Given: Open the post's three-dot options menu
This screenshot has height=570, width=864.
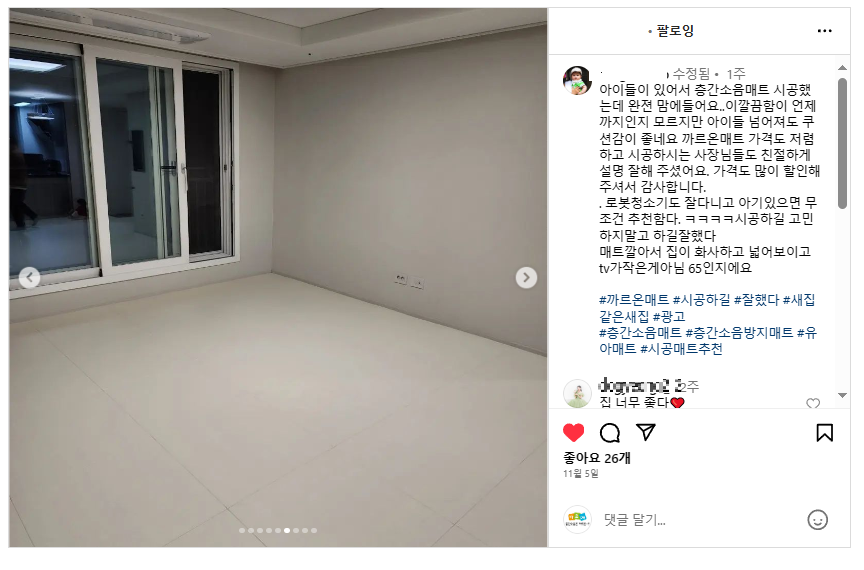Looking at the screenshot, I should (824, 31).
